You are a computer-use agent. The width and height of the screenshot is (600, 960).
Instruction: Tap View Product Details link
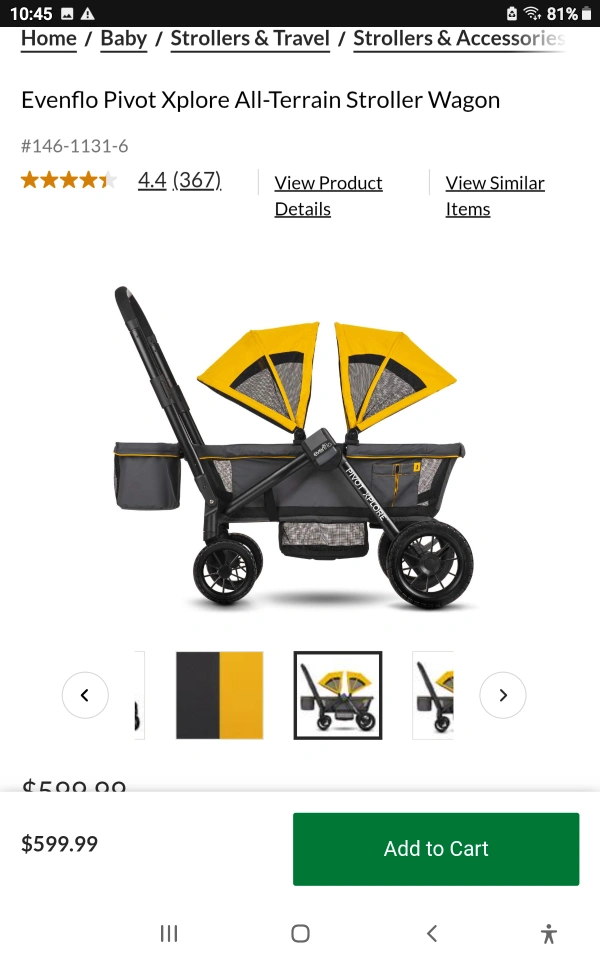pos(328,196)
